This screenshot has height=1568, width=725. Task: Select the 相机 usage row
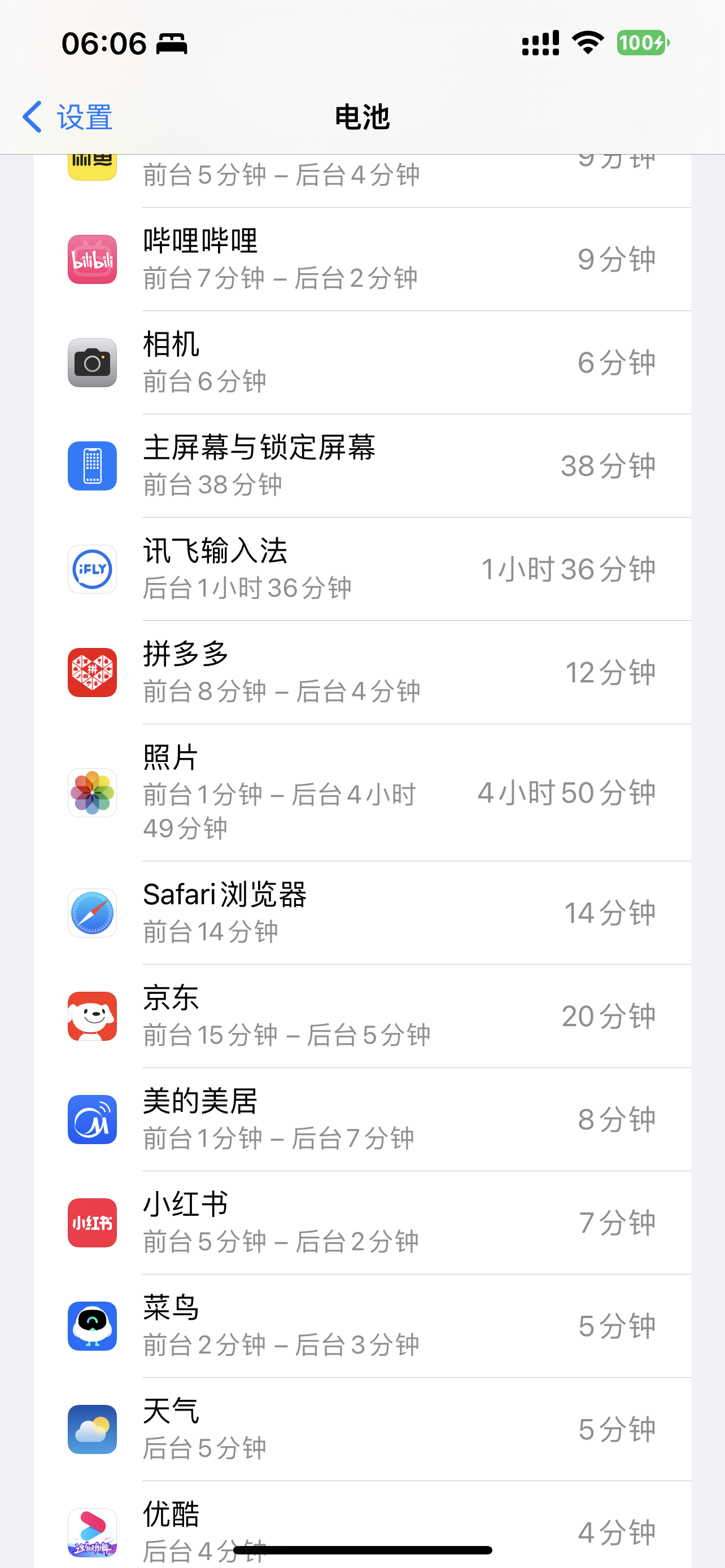[362, 363]
